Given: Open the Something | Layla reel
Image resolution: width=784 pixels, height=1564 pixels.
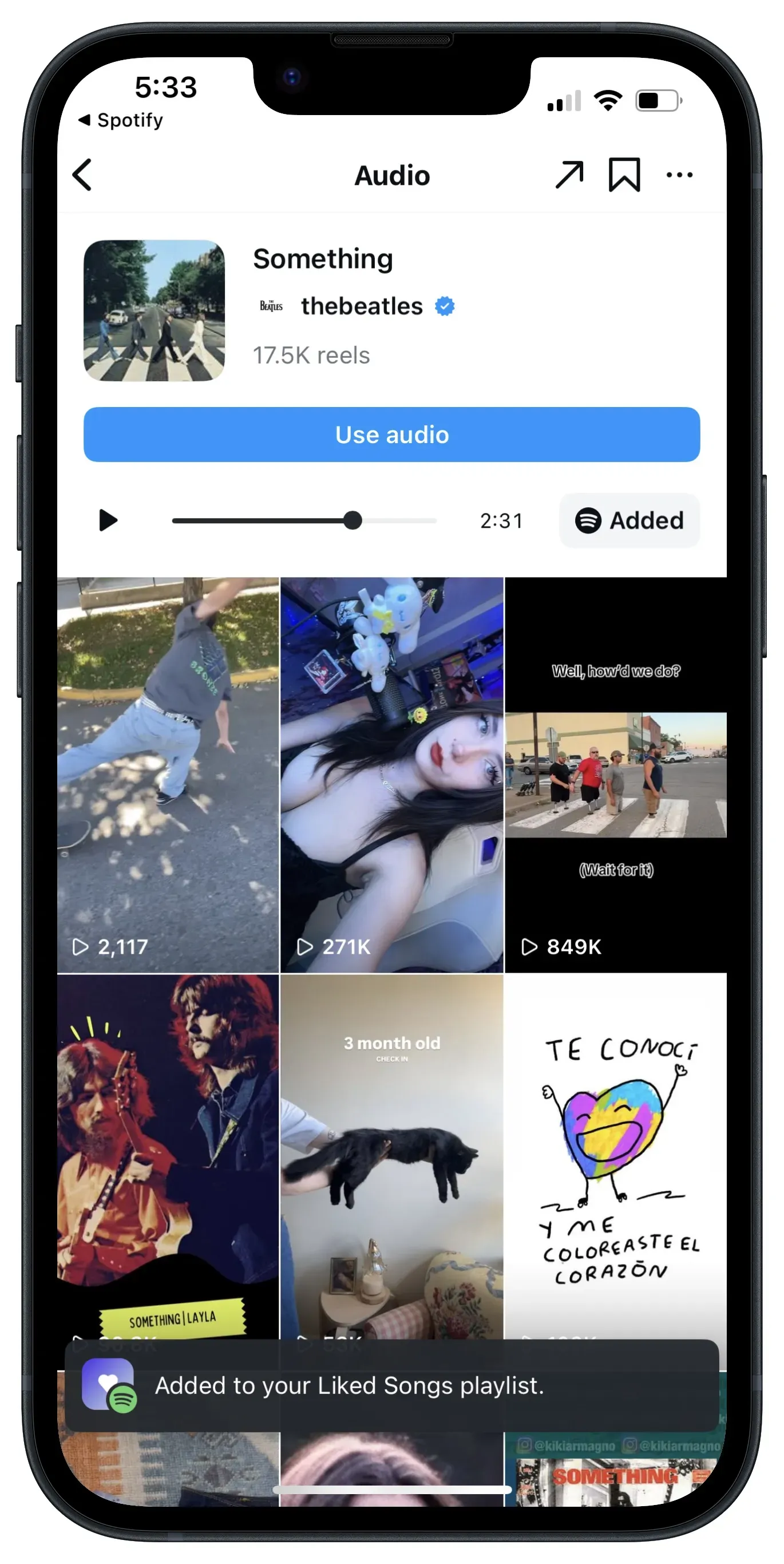Looking at the screenshot, I should (x=168, y=1154).
